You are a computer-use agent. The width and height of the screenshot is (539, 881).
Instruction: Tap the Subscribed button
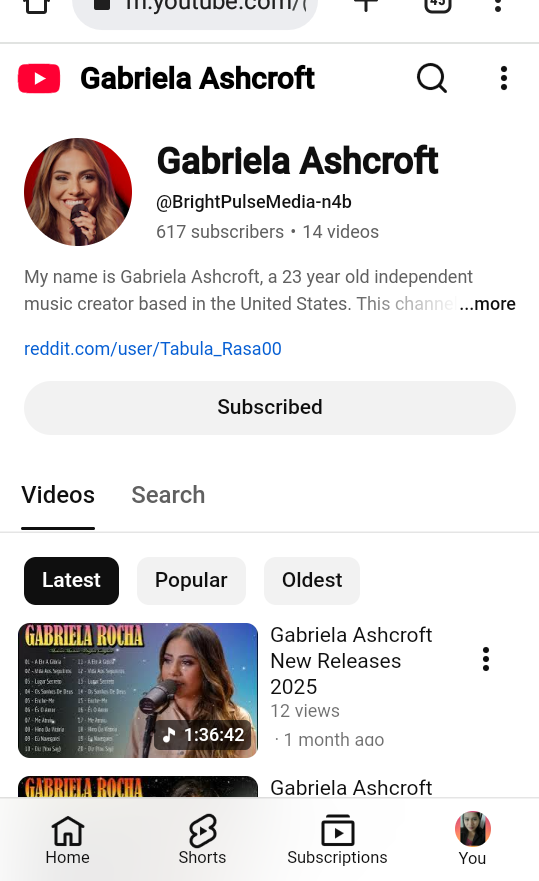[270, 407]
